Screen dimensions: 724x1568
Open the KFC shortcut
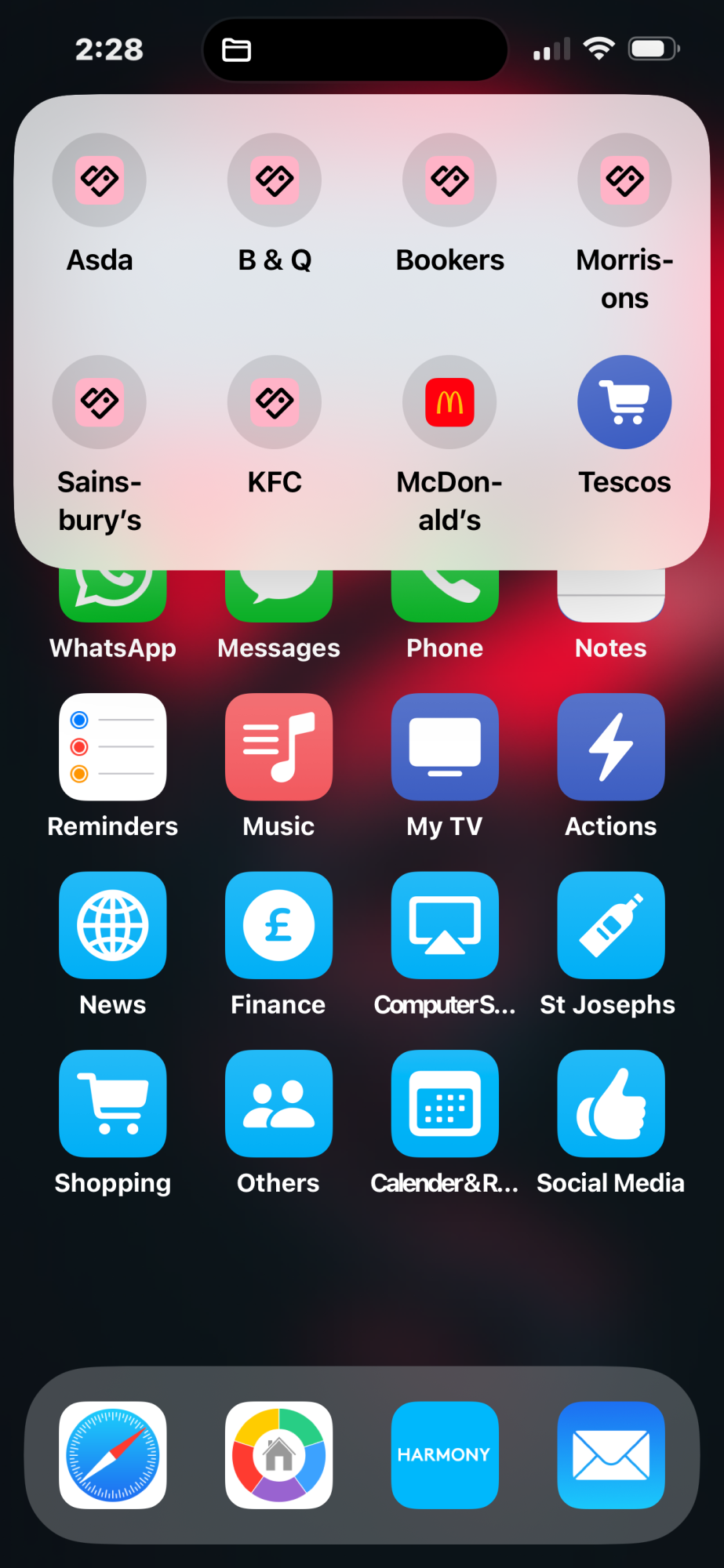275,402
